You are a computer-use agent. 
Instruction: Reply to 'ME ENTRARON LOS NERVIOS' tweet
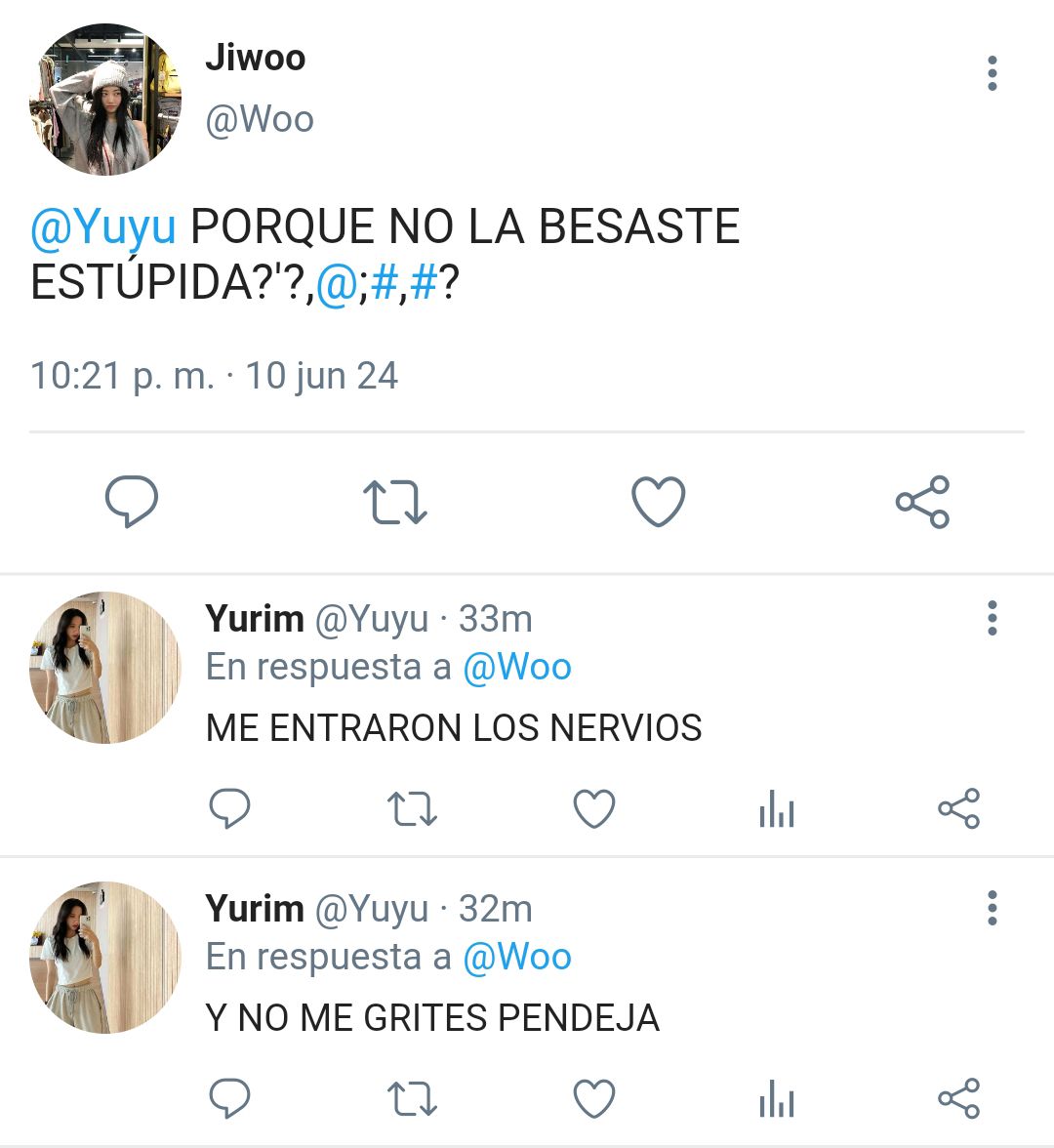pyautogui.click(x=230, y=809)
